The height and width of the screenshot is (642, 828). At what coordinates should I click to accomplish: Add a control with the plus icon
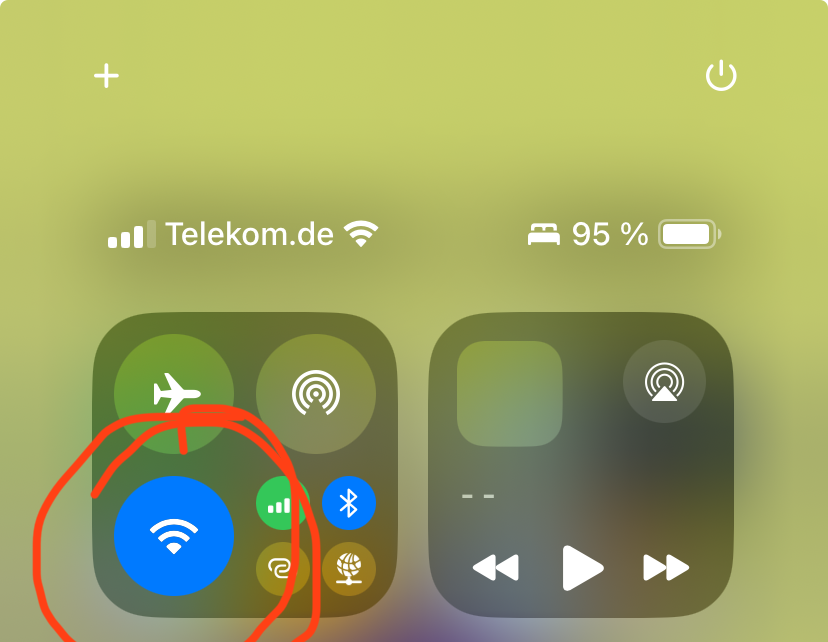(106, 76)
